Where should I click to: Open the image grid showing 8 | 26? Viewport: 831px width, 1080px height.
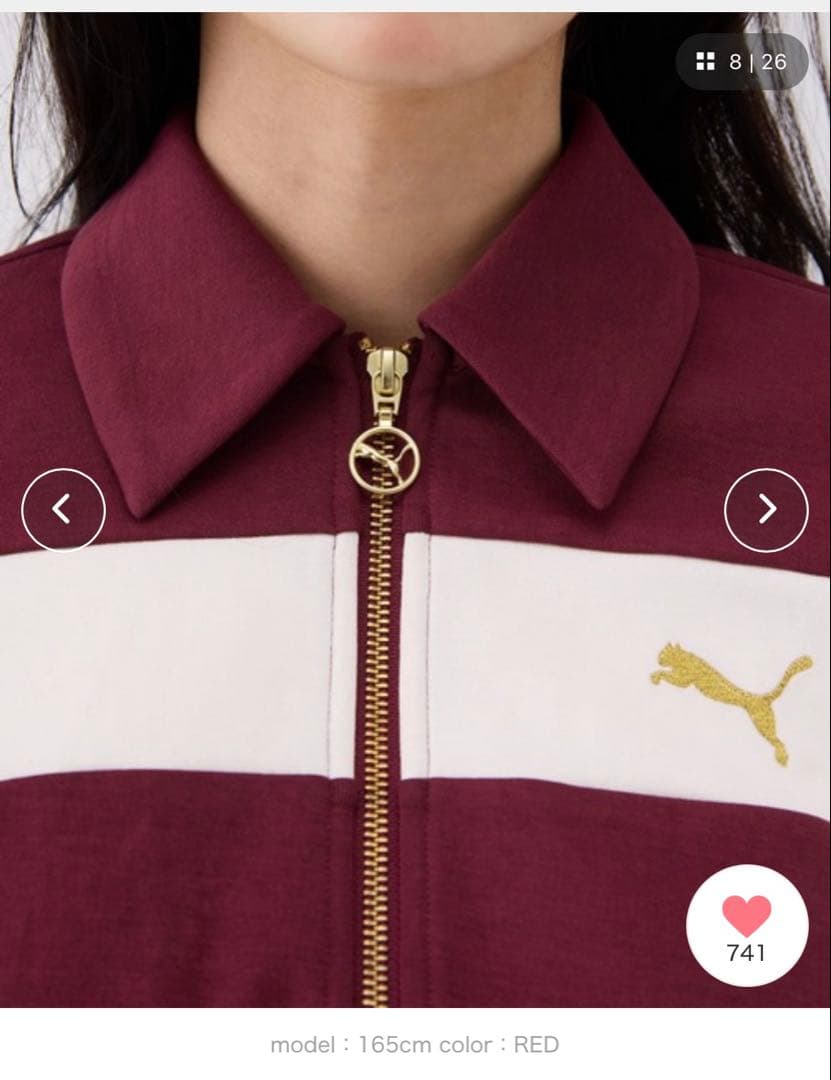741,62
